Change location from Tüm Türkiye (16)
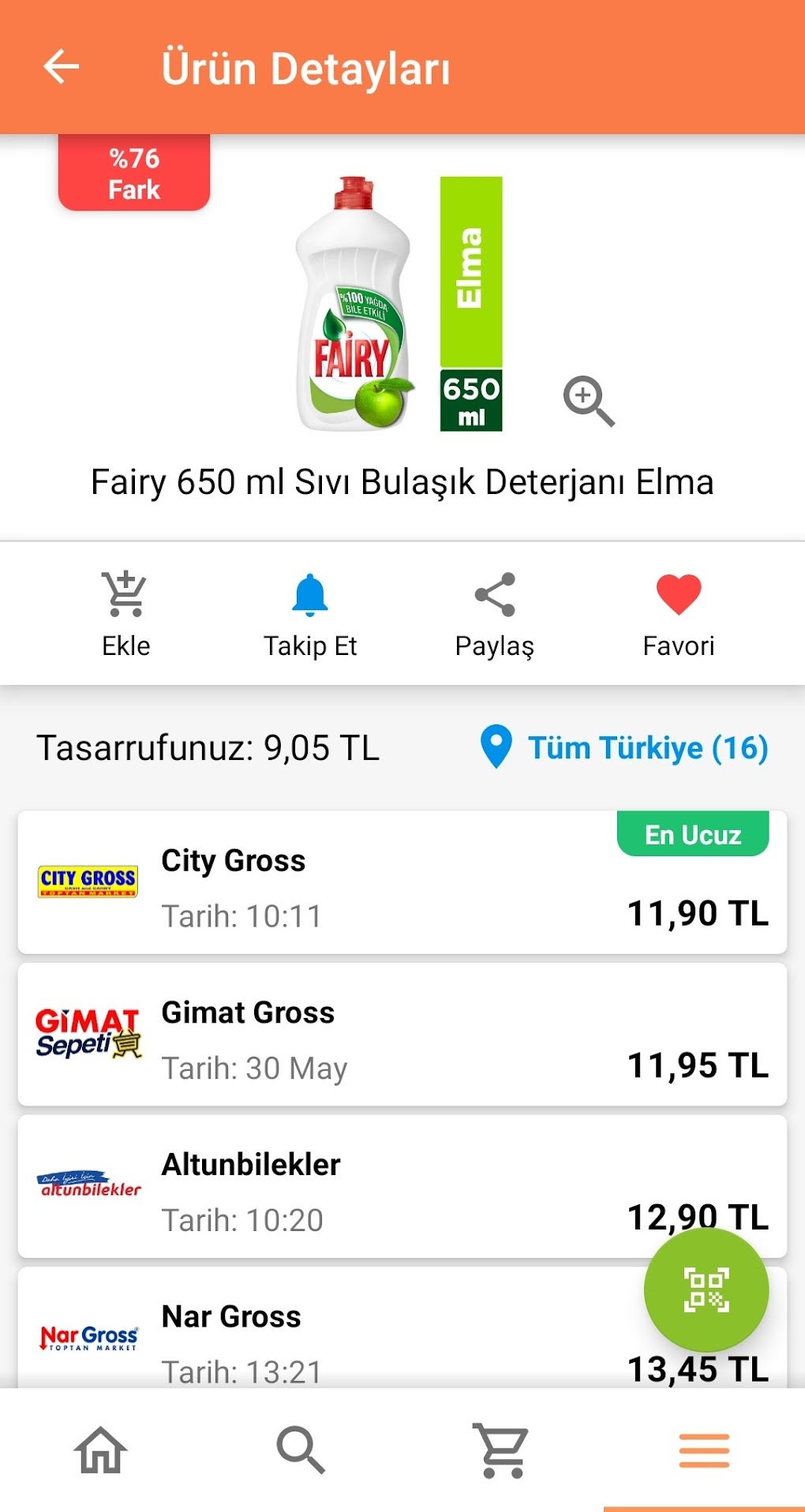Viewport: 805px width, 1512px height. click(x=623, y=747)
